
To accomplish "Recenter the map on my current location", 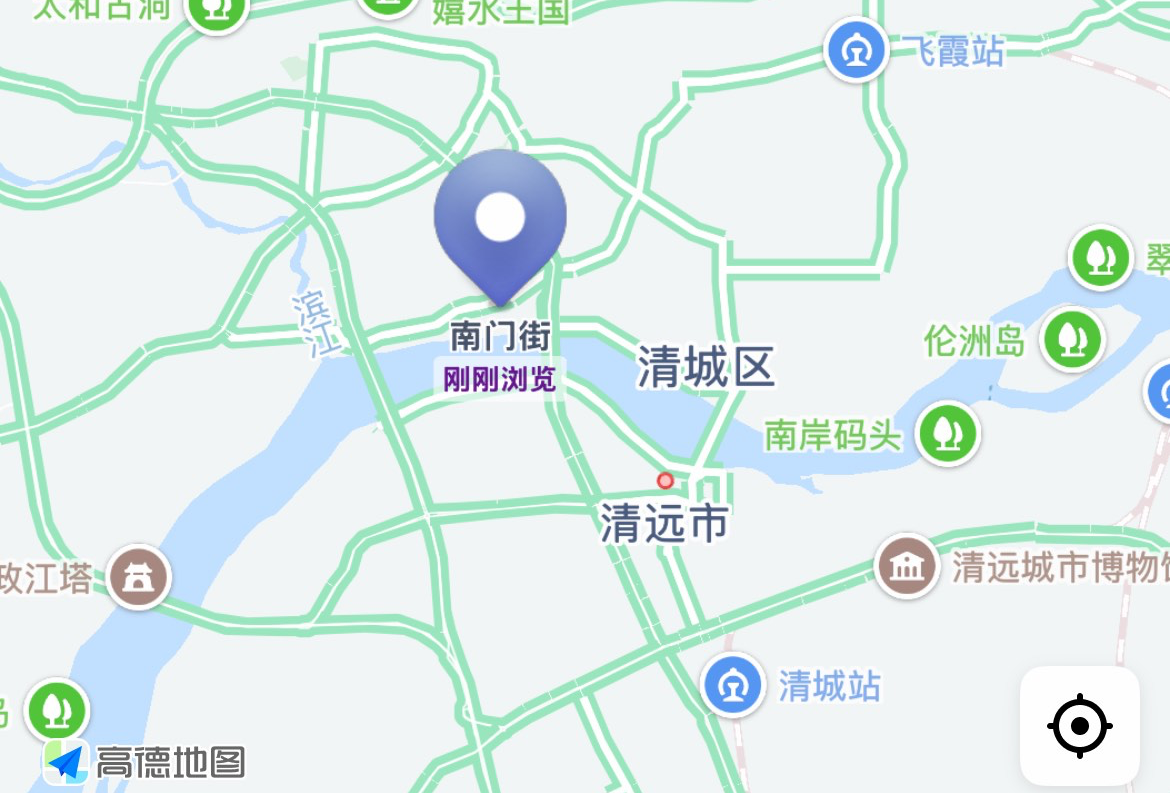I will (1079, 725).
